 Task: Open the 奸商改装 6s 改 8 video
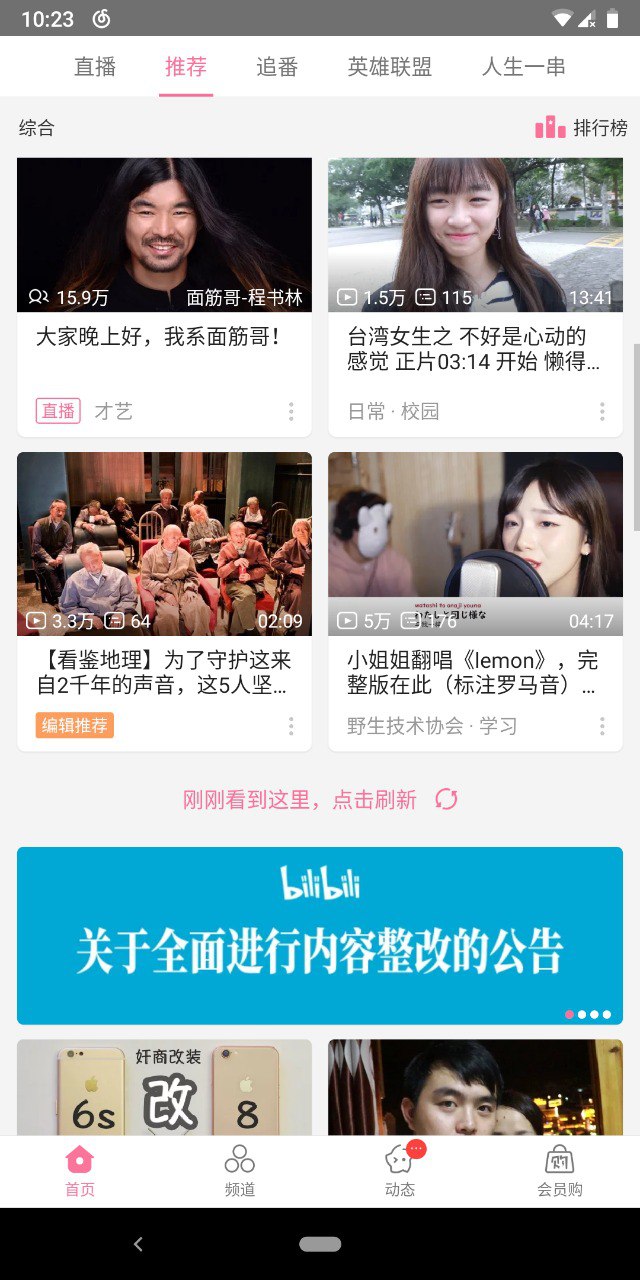tap(164, 1087)
